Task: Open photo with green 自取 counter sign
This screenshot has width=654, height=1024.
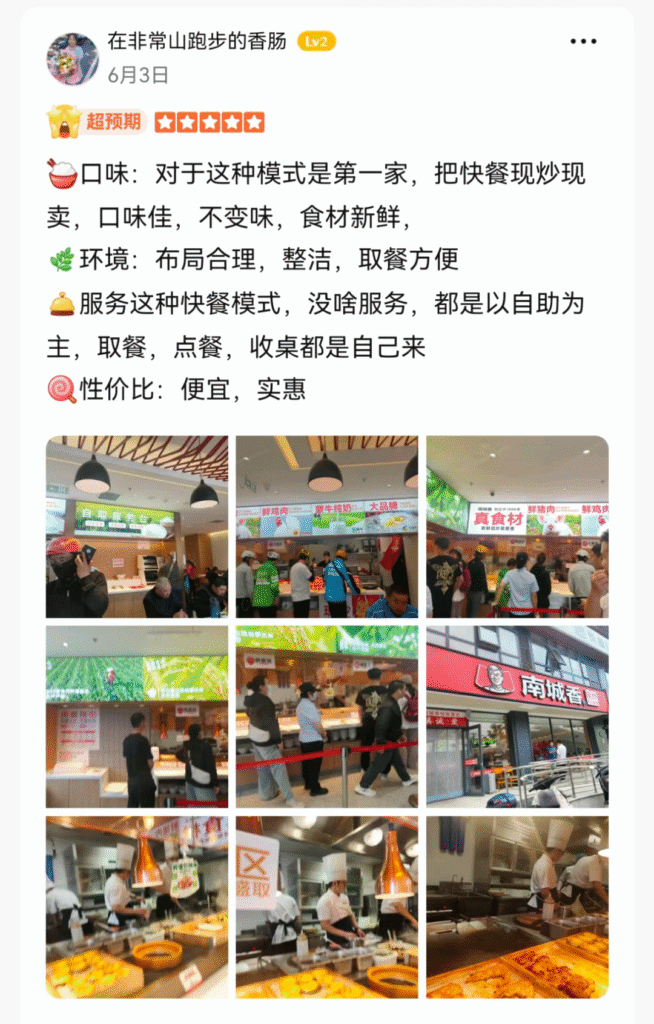Action: point(137,527)
